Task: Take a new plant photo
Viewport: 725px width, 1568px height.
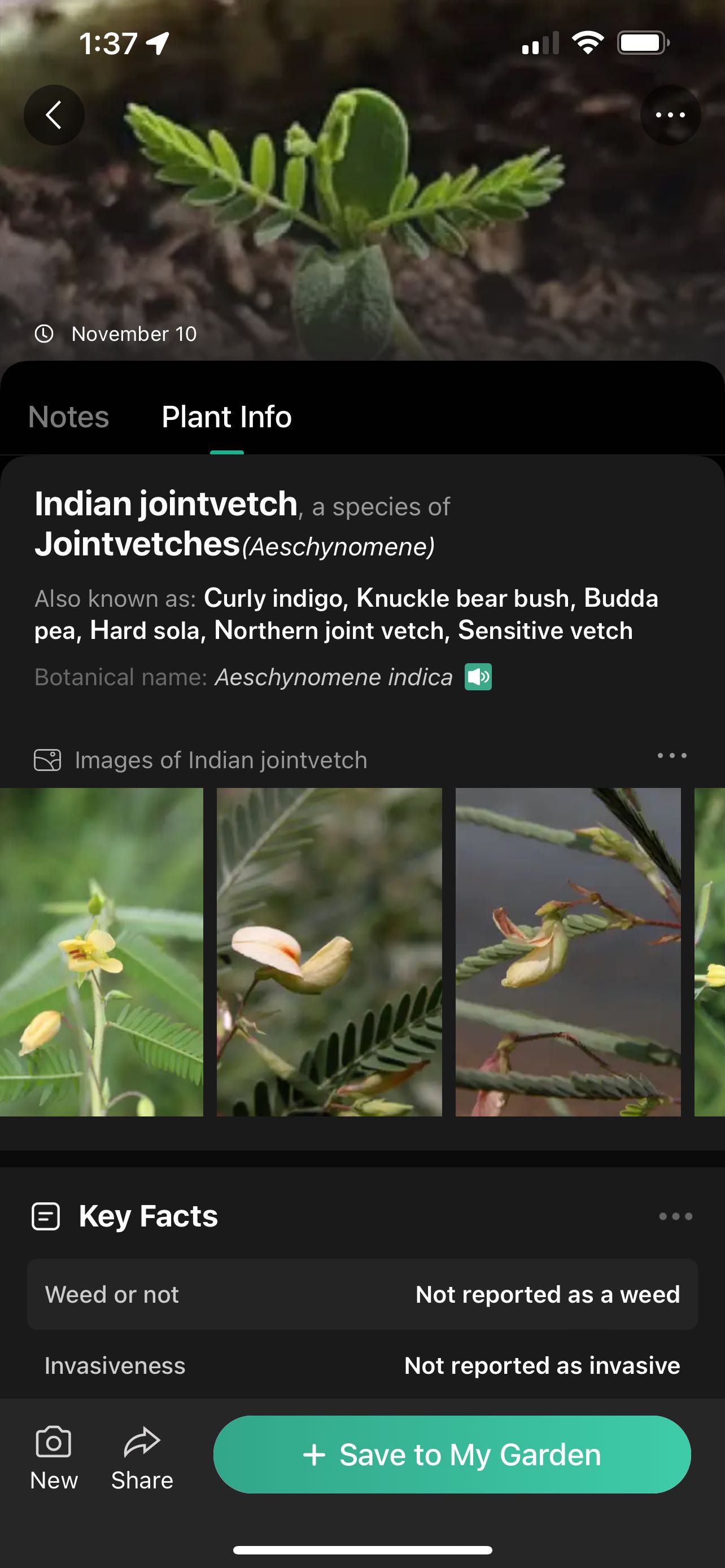Action: tap(54, 1457)
